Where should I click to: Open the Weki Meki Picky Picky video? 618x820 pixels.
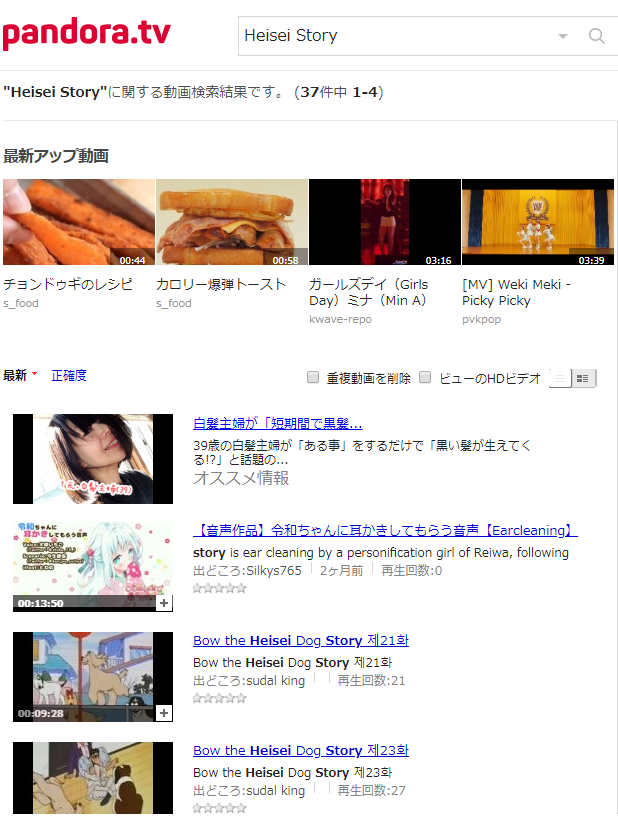click(538, 222)
